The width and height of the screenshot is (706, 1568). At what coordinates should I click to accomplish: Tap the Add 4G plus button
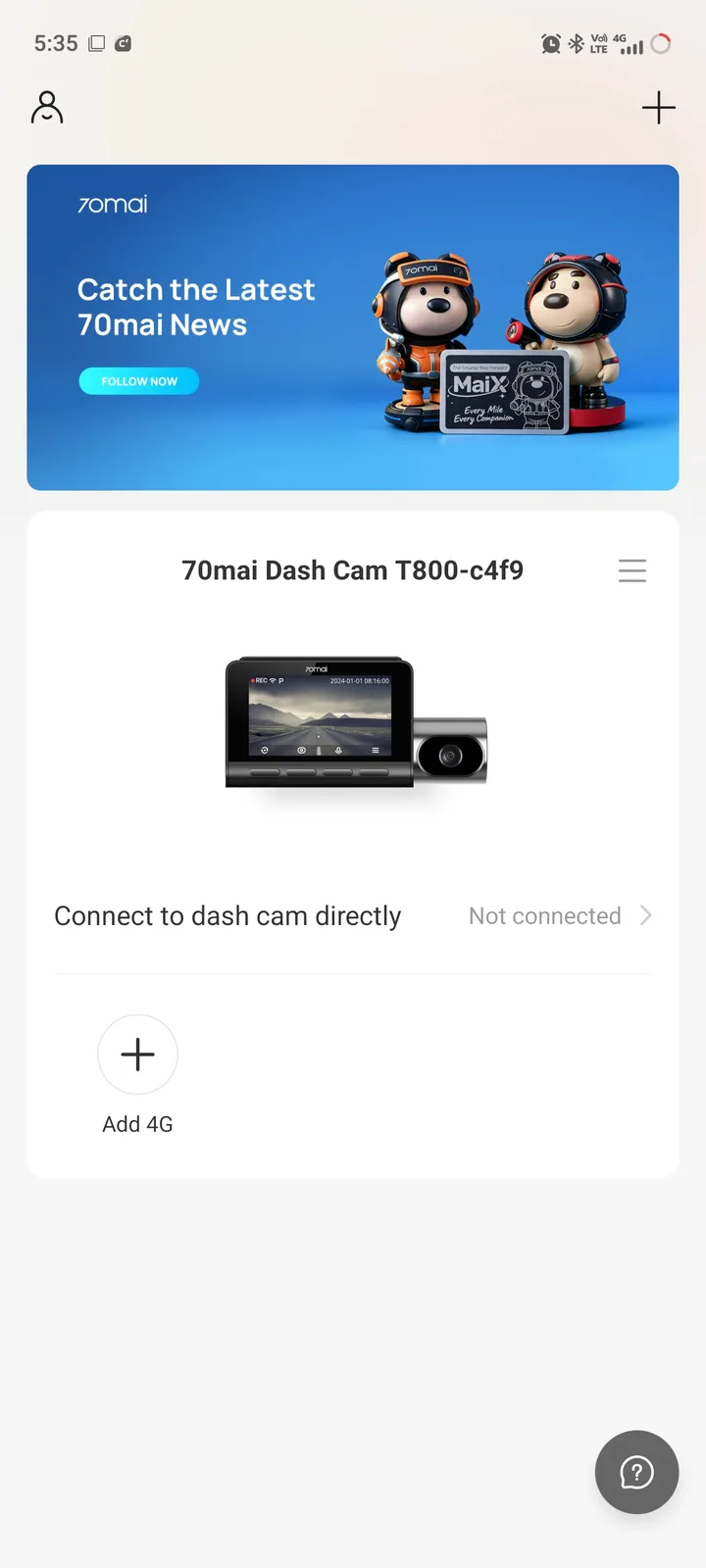click(x=137, y=1054)
